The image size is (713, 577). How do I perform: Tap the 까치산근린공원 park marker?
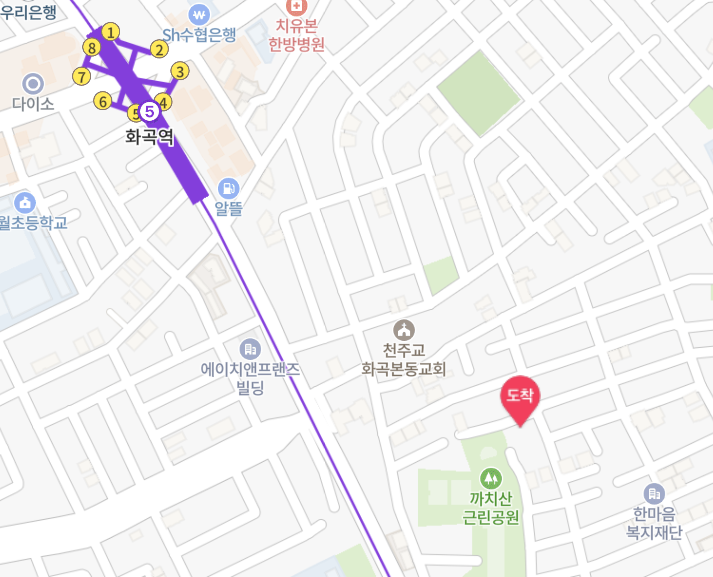[491, 478]
